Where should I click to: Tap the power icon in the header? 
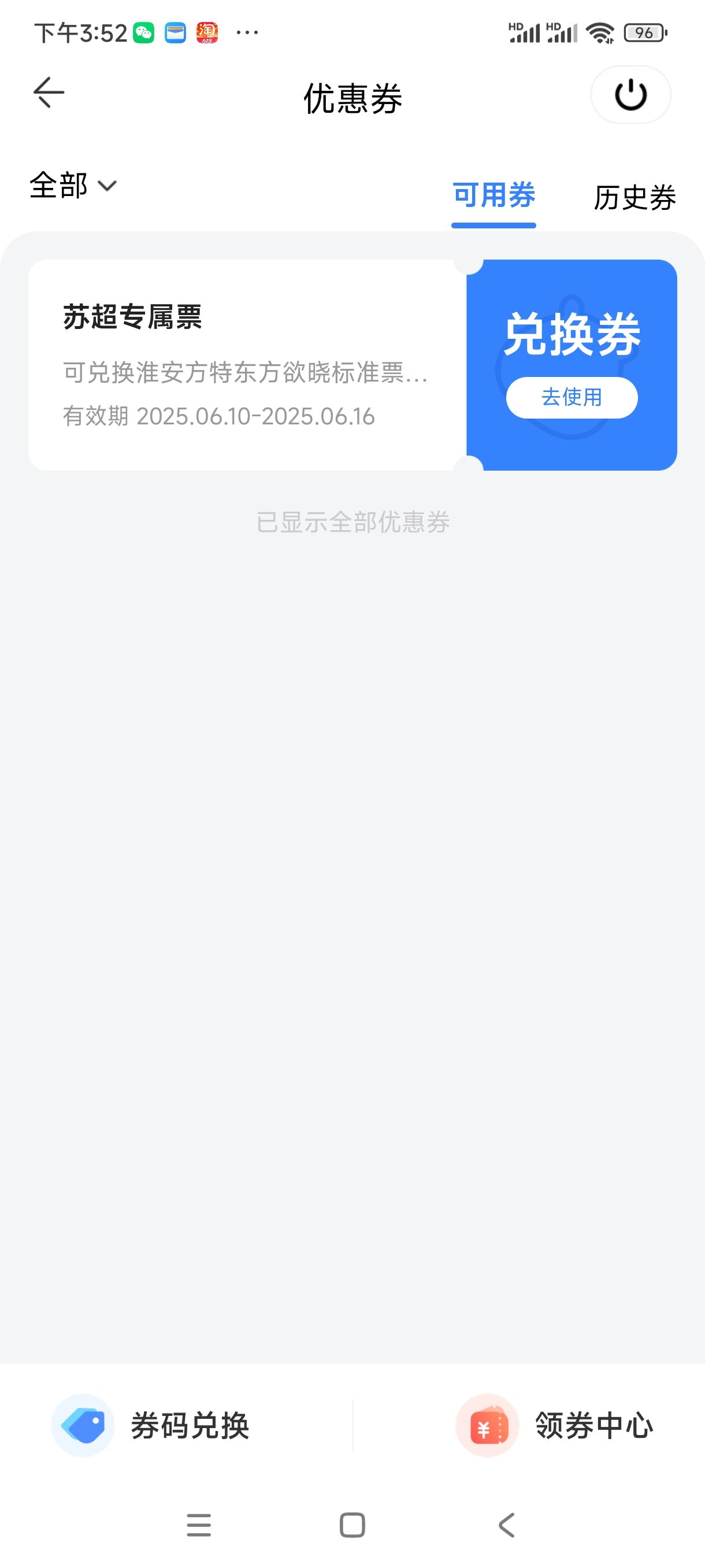(x=631, y=94)
